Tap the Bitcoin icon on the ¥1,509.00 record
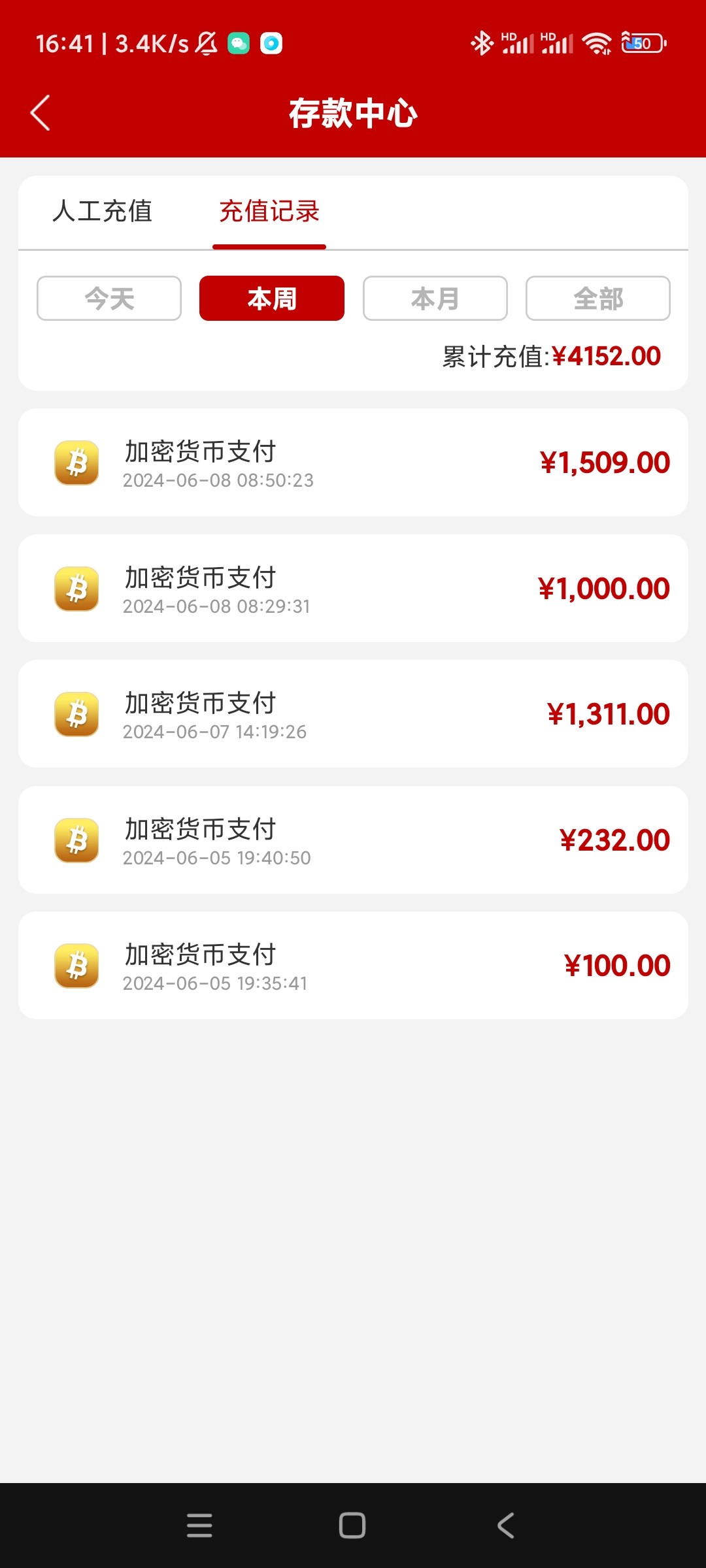This screenshot has width=706, height=1568. pos(76,463)
